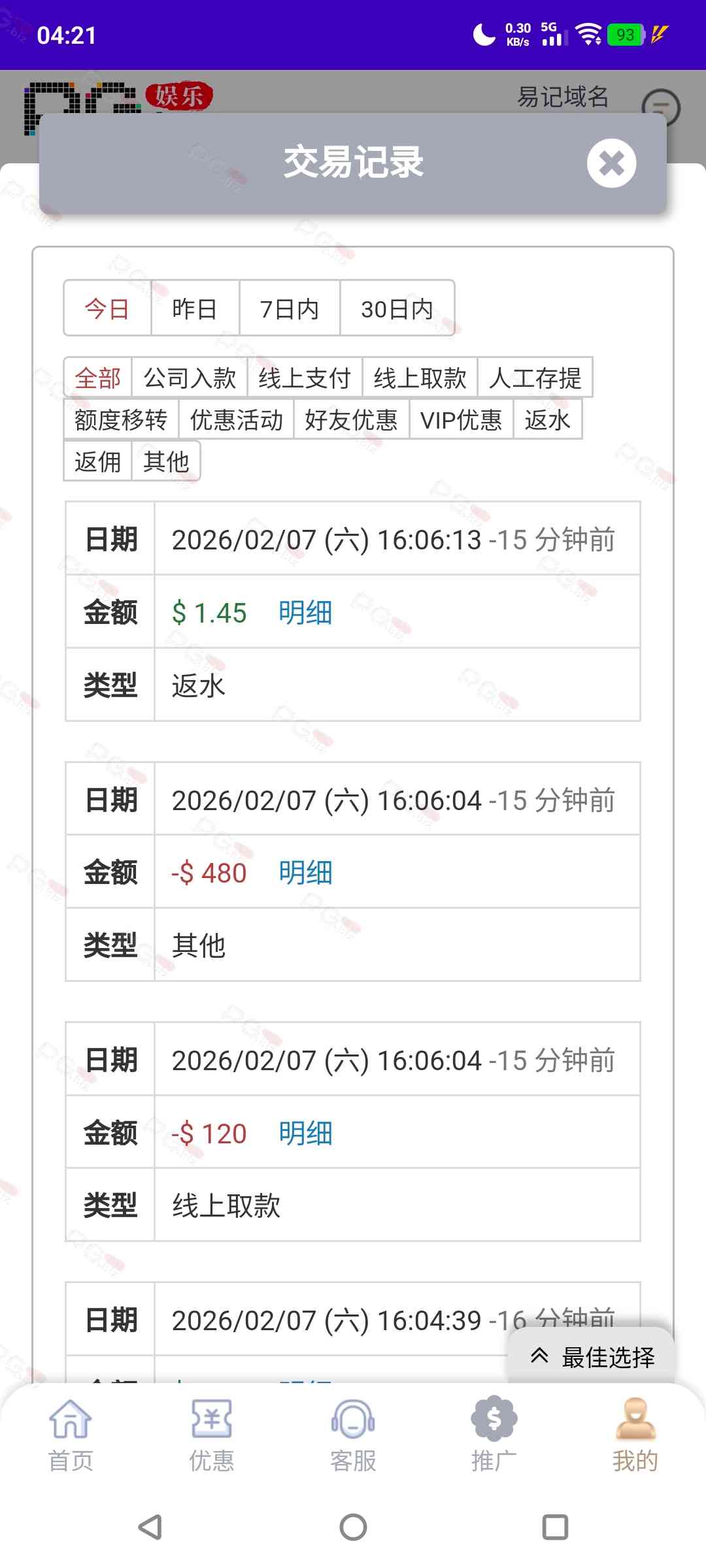The height and width of the screenshot is (1568, 706).
Task: Filter records by 线上支付
Action: click(x=305, y=378)
